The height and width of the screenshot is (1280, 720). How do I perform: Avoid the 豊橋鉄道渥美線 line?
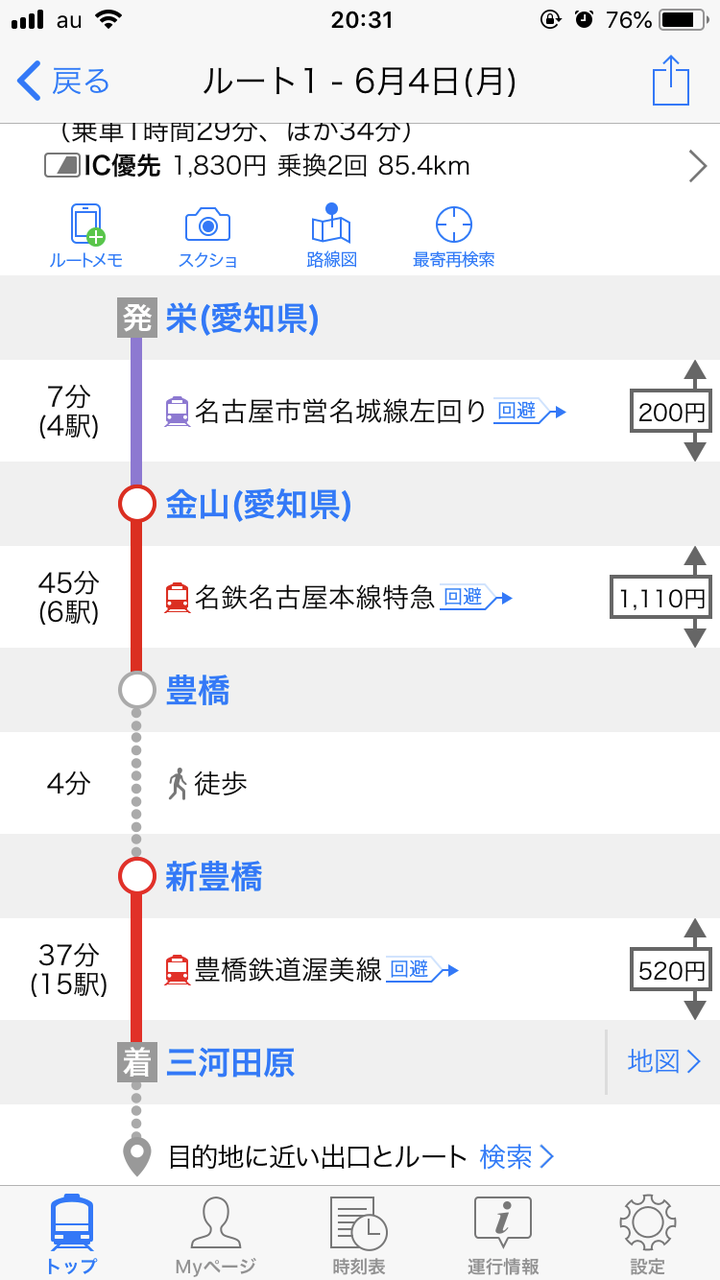[x=423, y=970]
